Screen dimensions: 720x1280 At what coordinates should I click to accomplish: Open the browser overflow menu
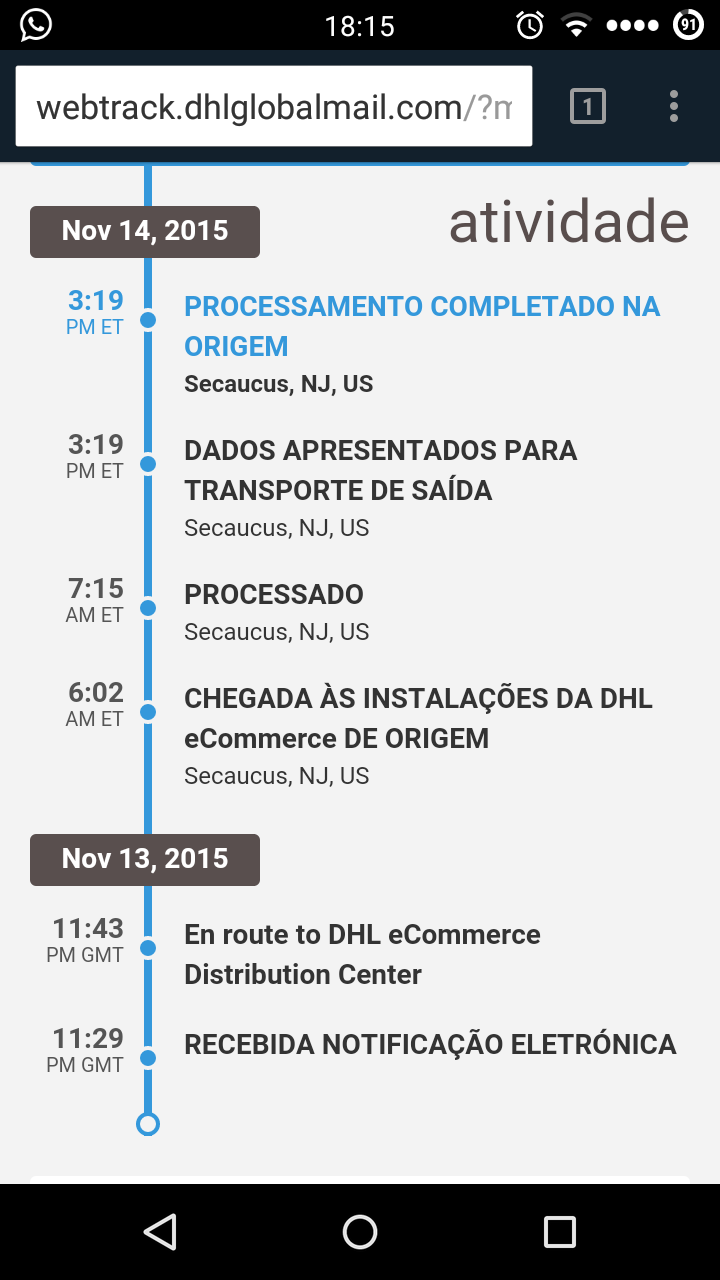tap(674, 106)
